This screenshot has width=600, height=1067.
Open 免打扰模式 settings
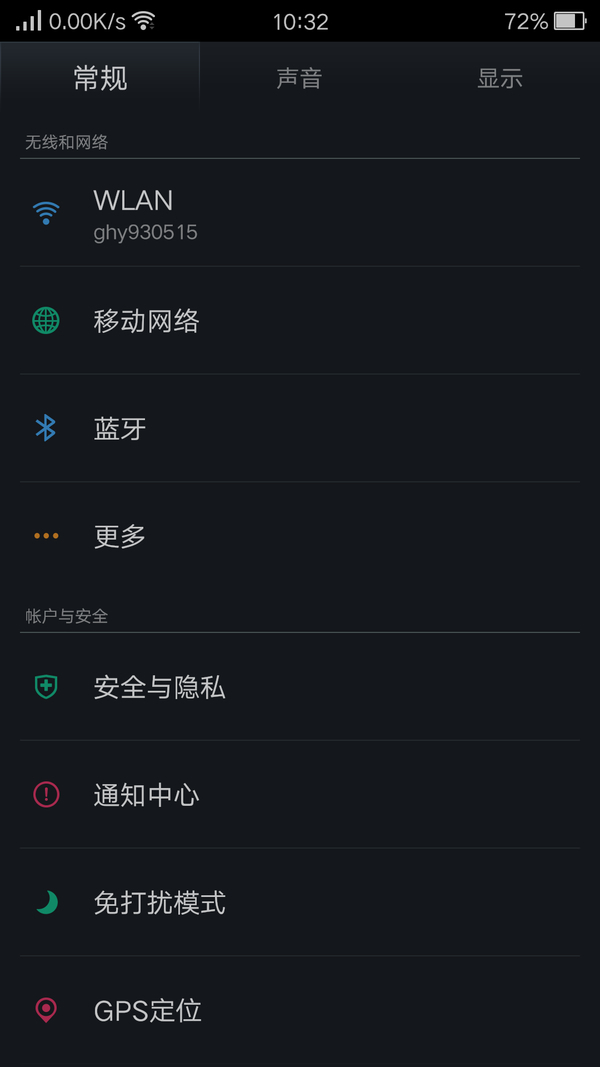pyautogui.click(x=300, y=903)
